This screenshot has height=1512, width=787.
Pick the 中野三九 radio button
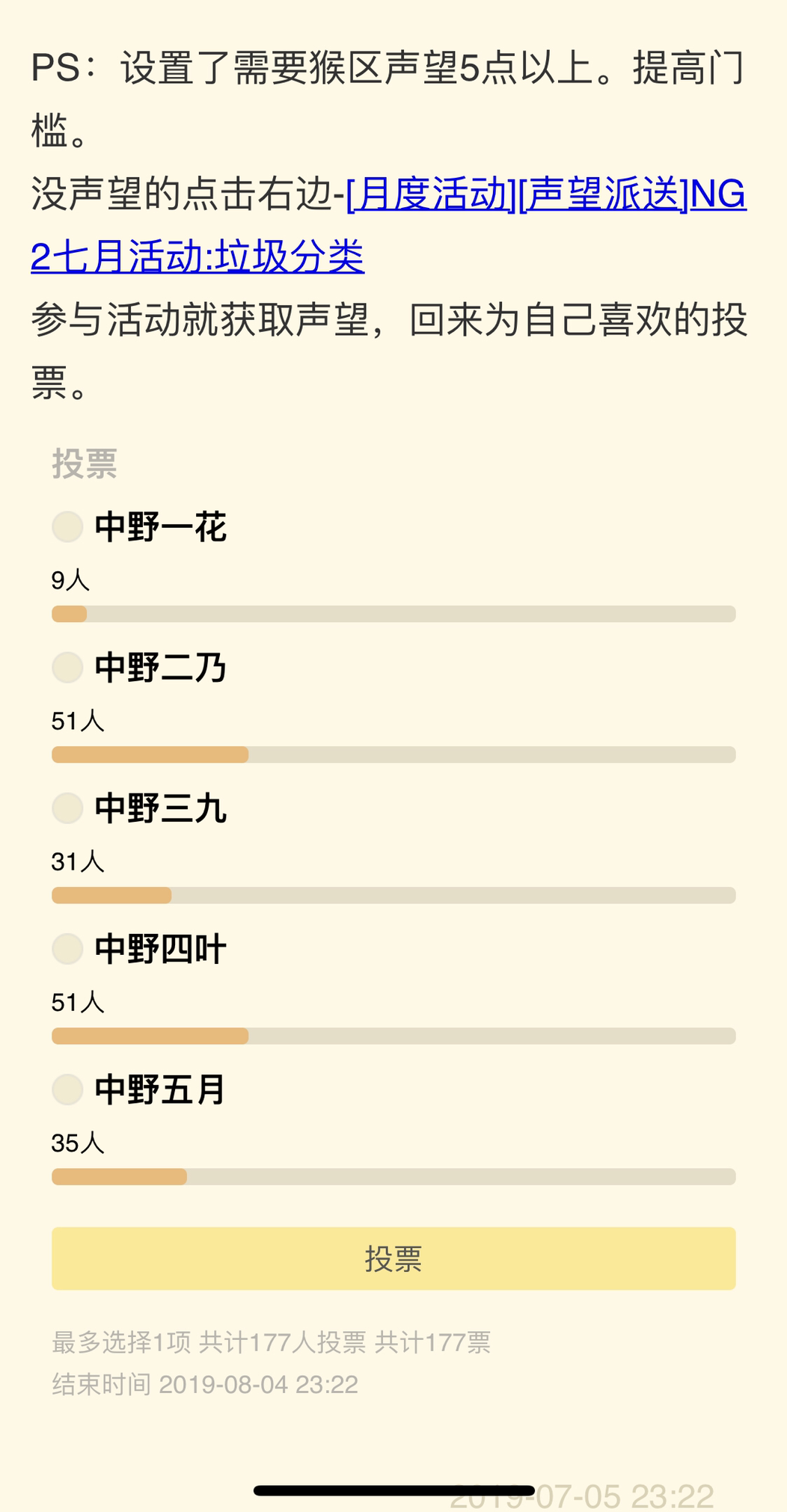click(x=67, y=808)
